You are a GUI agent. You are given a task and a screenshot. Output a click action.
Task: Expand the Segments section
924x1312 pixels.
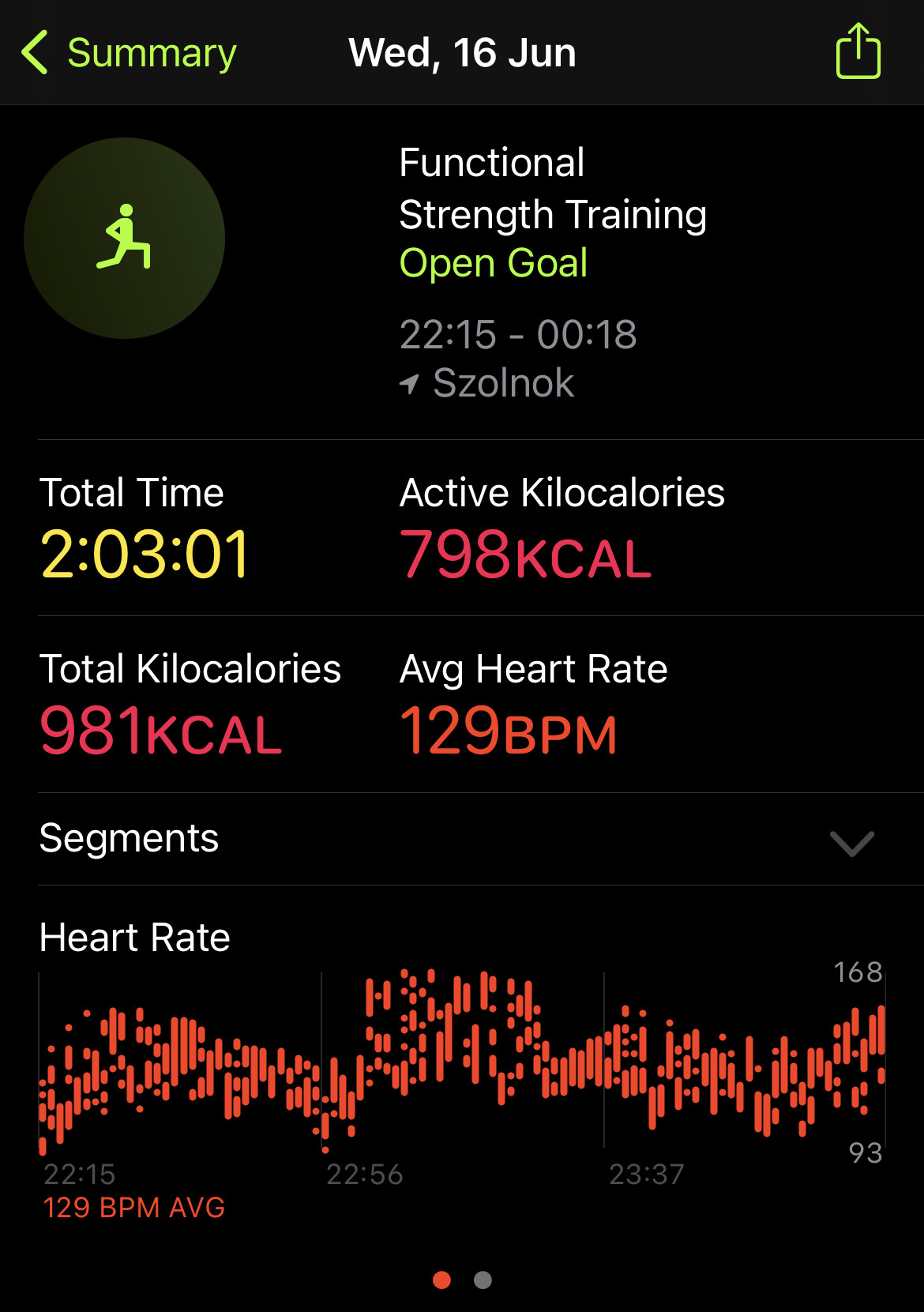pyautogui.click(x=851, y=843)
